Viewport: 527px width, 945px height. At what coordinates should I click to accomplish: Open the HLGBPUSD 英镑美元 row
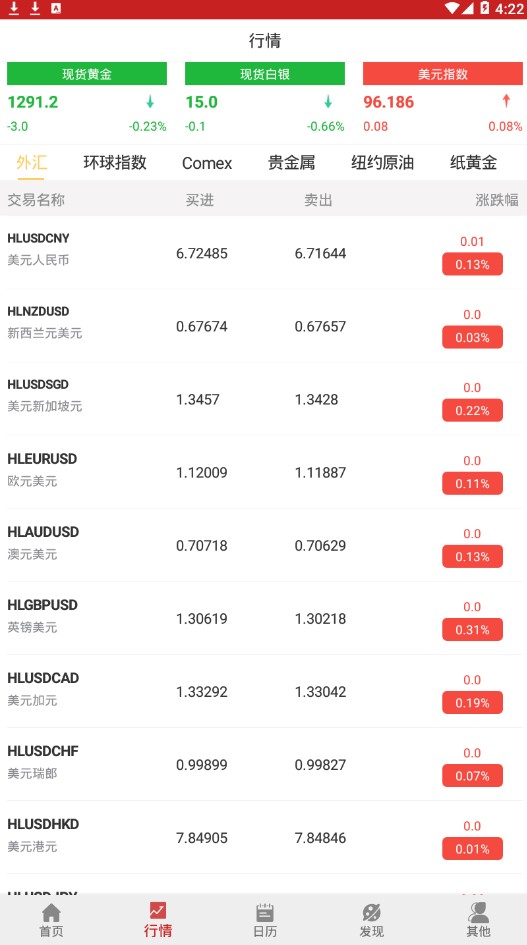pos(264,618)
